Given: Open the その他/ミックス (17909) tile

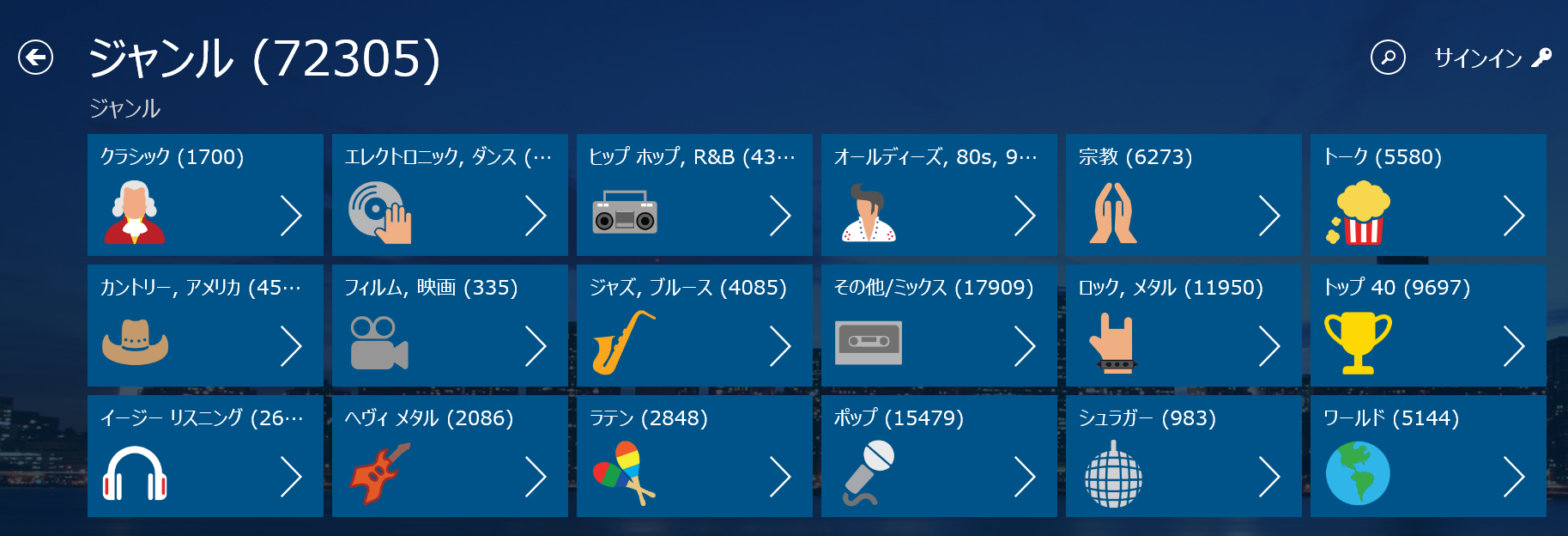Looking at the screenshot, I should [x=939, y=326].
